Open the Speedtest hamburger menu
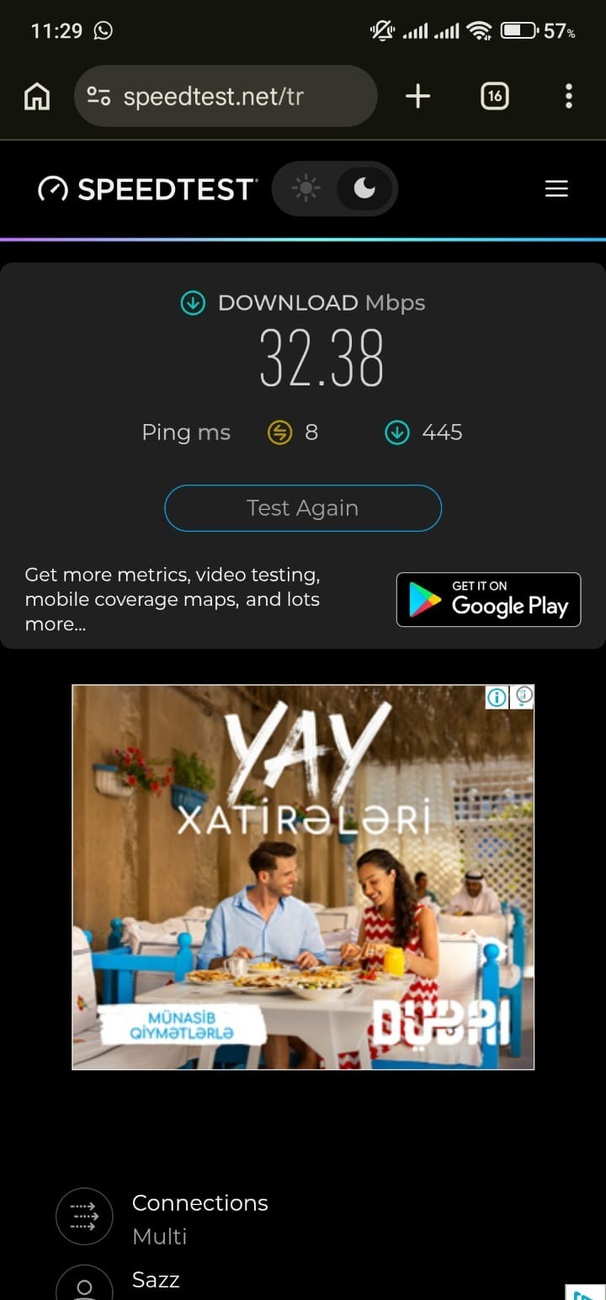This screenshot has height=1300, width=606. pyautogui.click(x=556, y=189)
